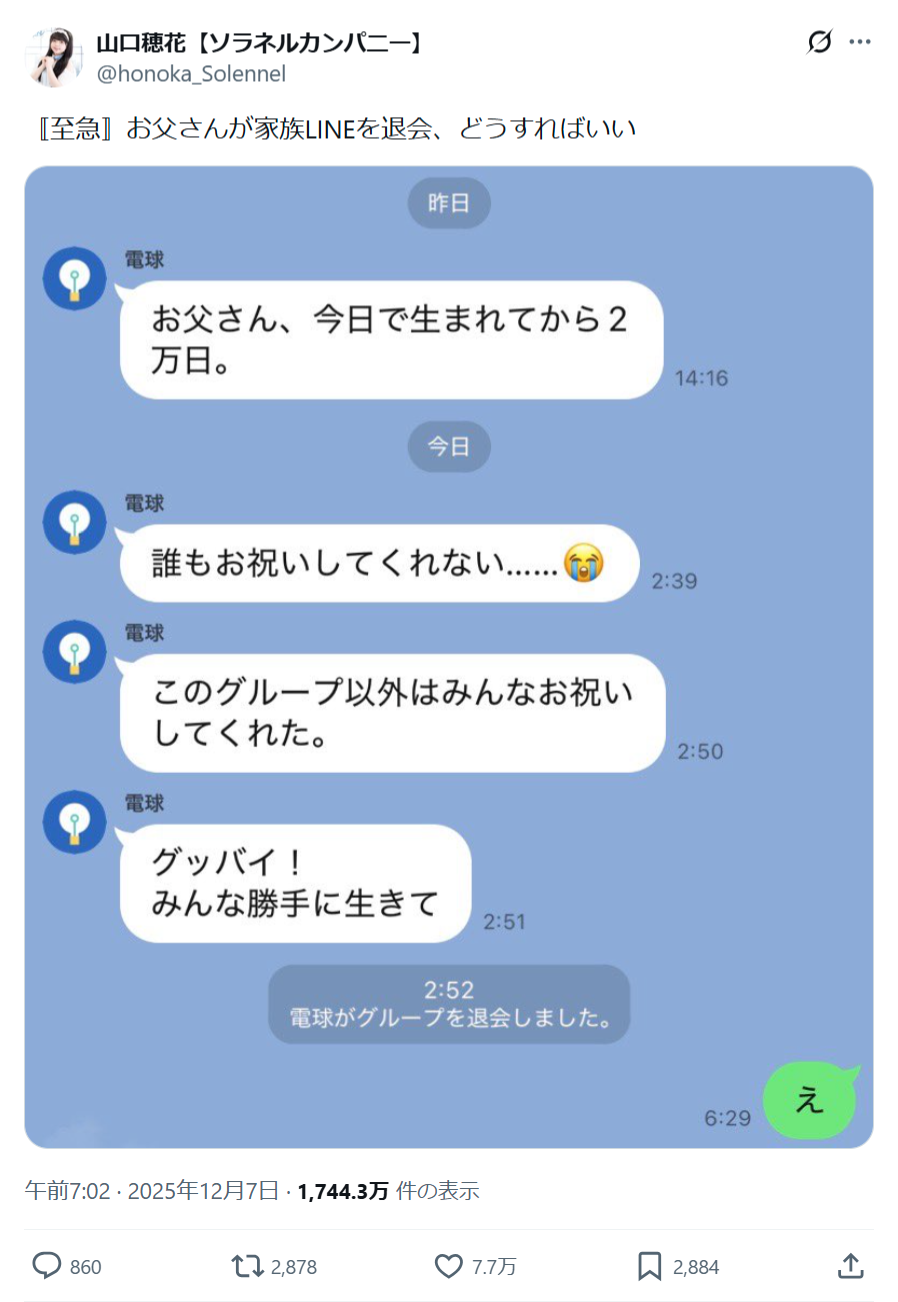Share this post
This screenshot has height=1302, width=898.
(x=851, y=1266)
